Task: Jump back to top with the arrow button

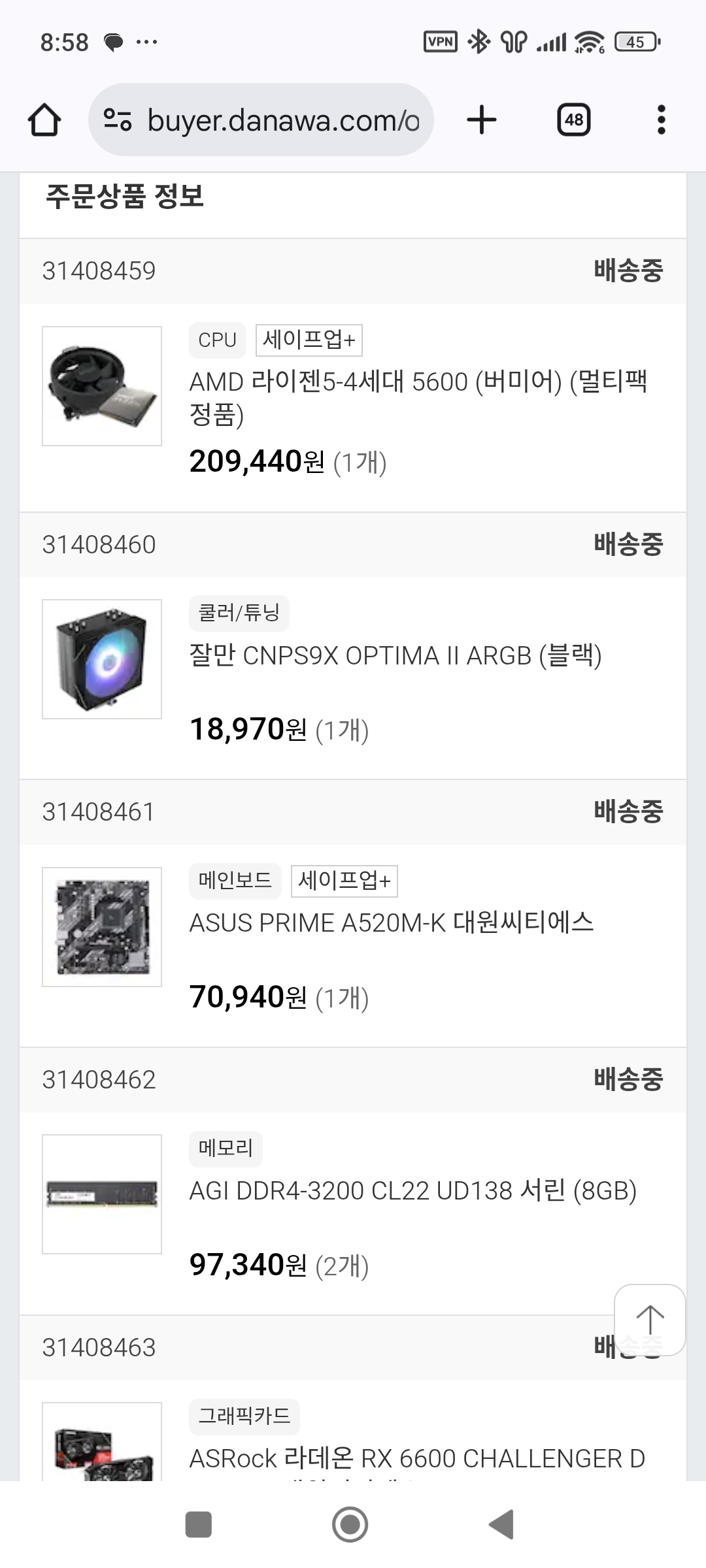Action: [650, 1320]
